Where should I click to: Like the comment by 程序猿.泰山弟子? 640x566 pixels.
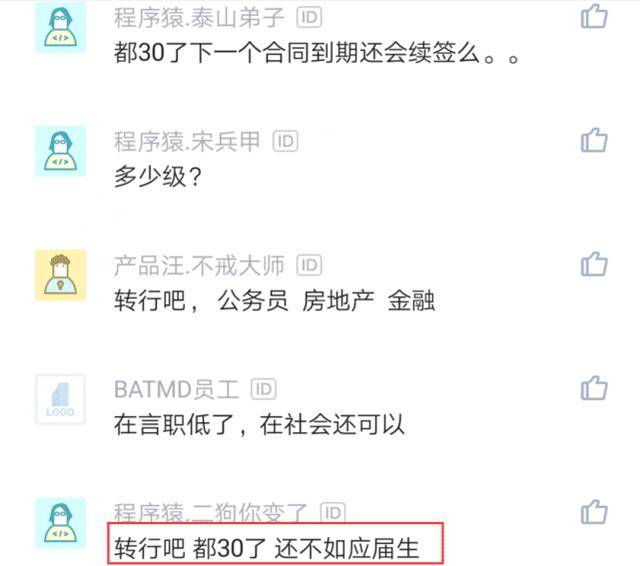tap(595, 16)
